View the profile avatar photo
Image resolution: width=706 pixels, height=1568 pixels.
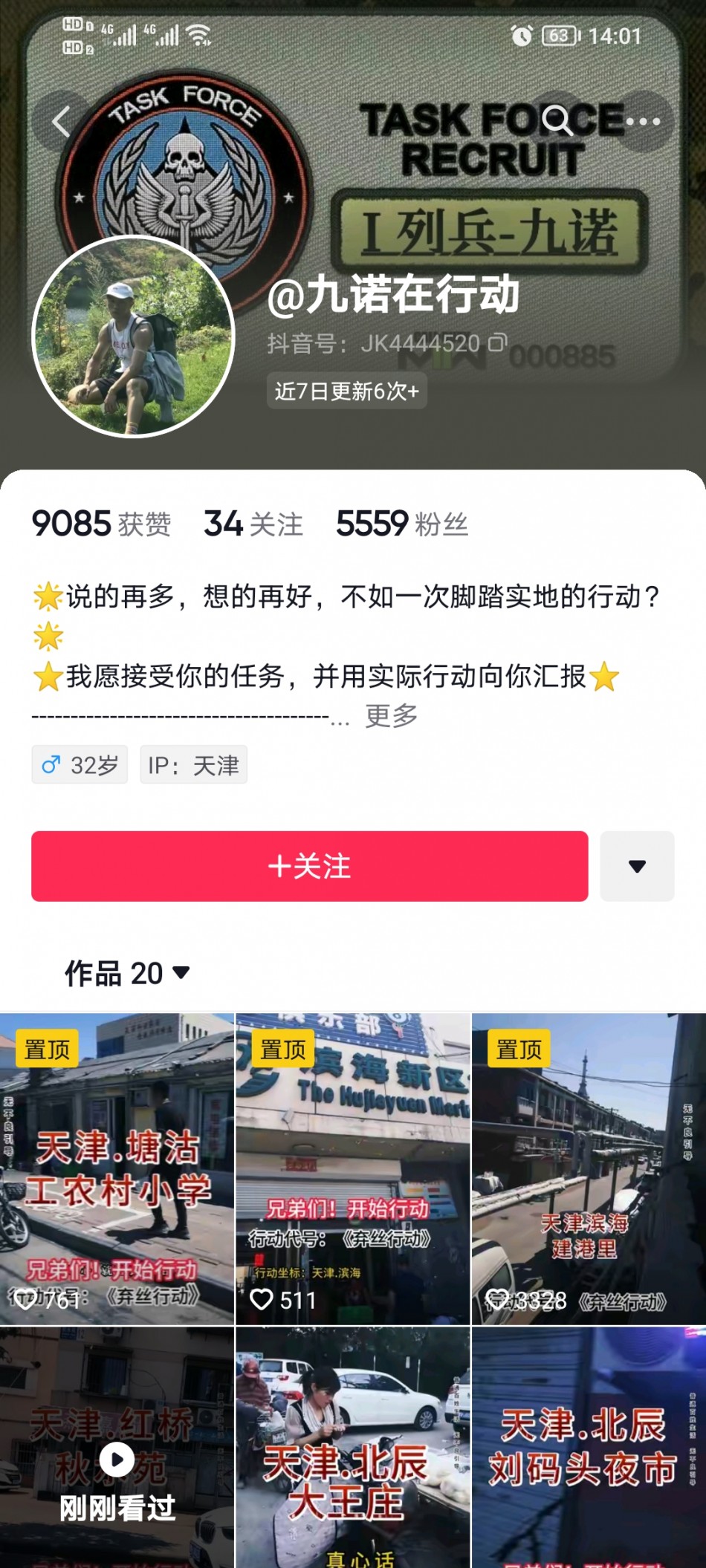coord(134,336)
